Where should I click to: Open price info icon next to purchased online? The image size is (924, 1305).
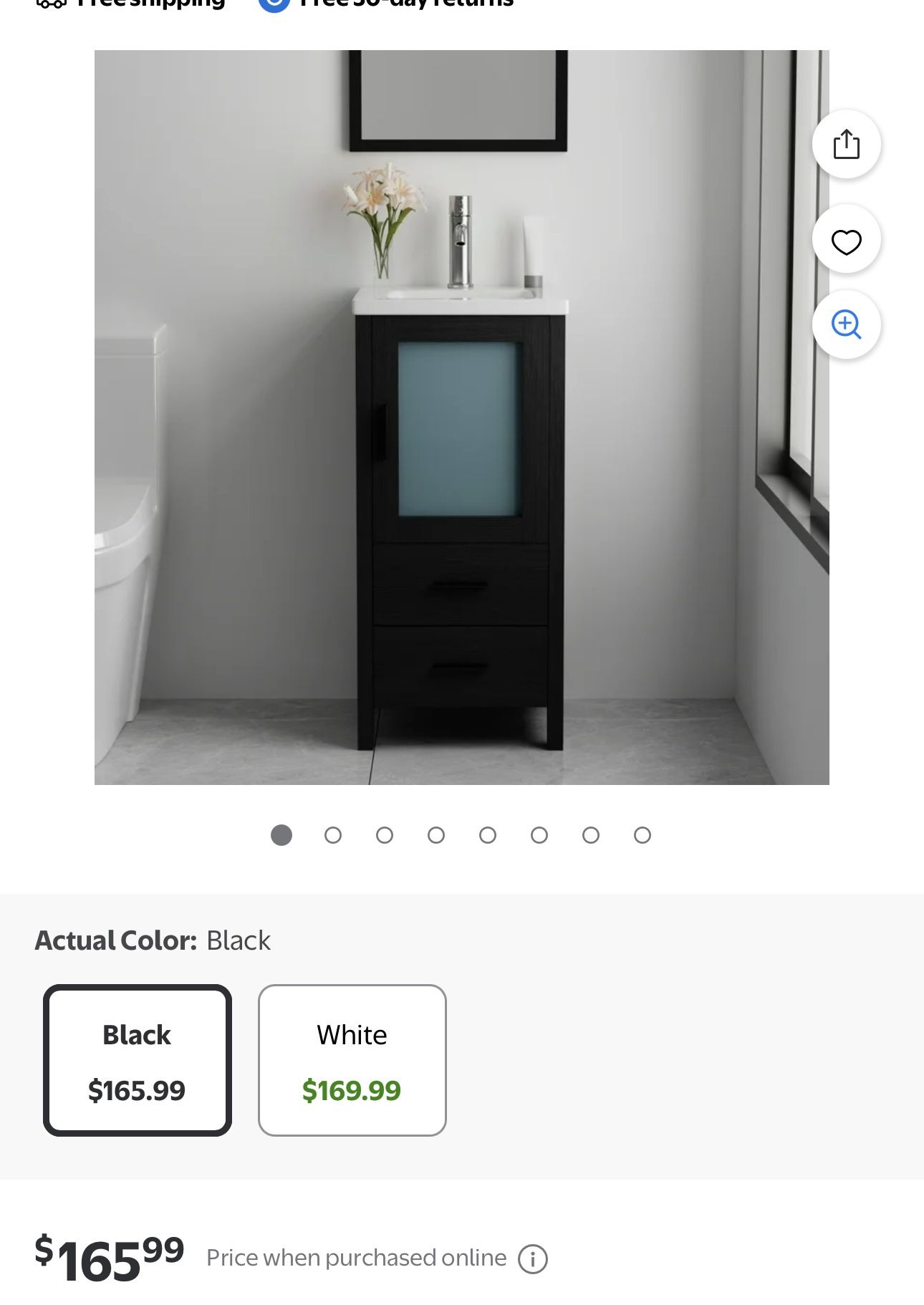click(x=533, y=1258)
